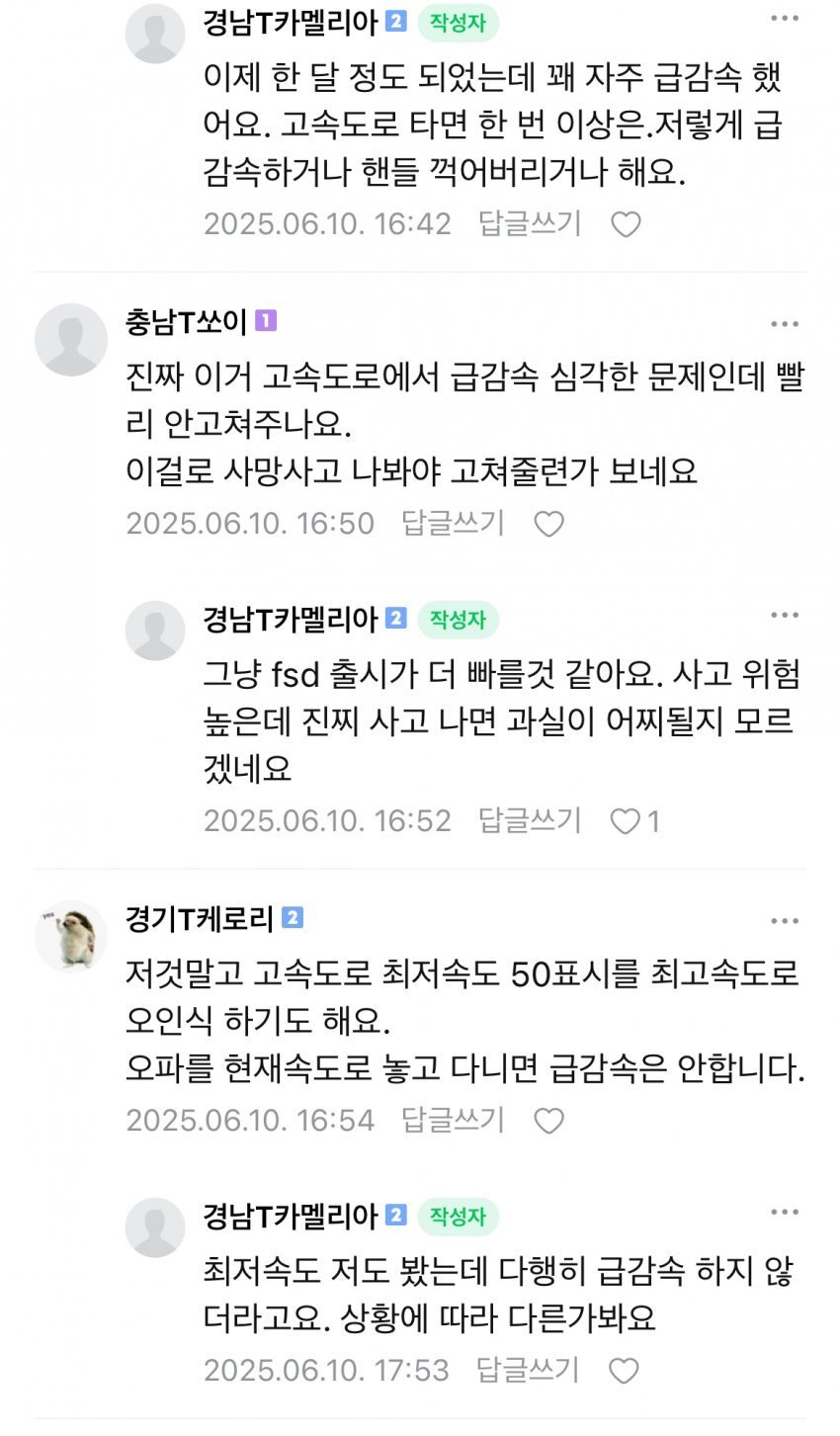Like 충남T쏘이's comment
840x1436 pixels.
pos(548,524)
